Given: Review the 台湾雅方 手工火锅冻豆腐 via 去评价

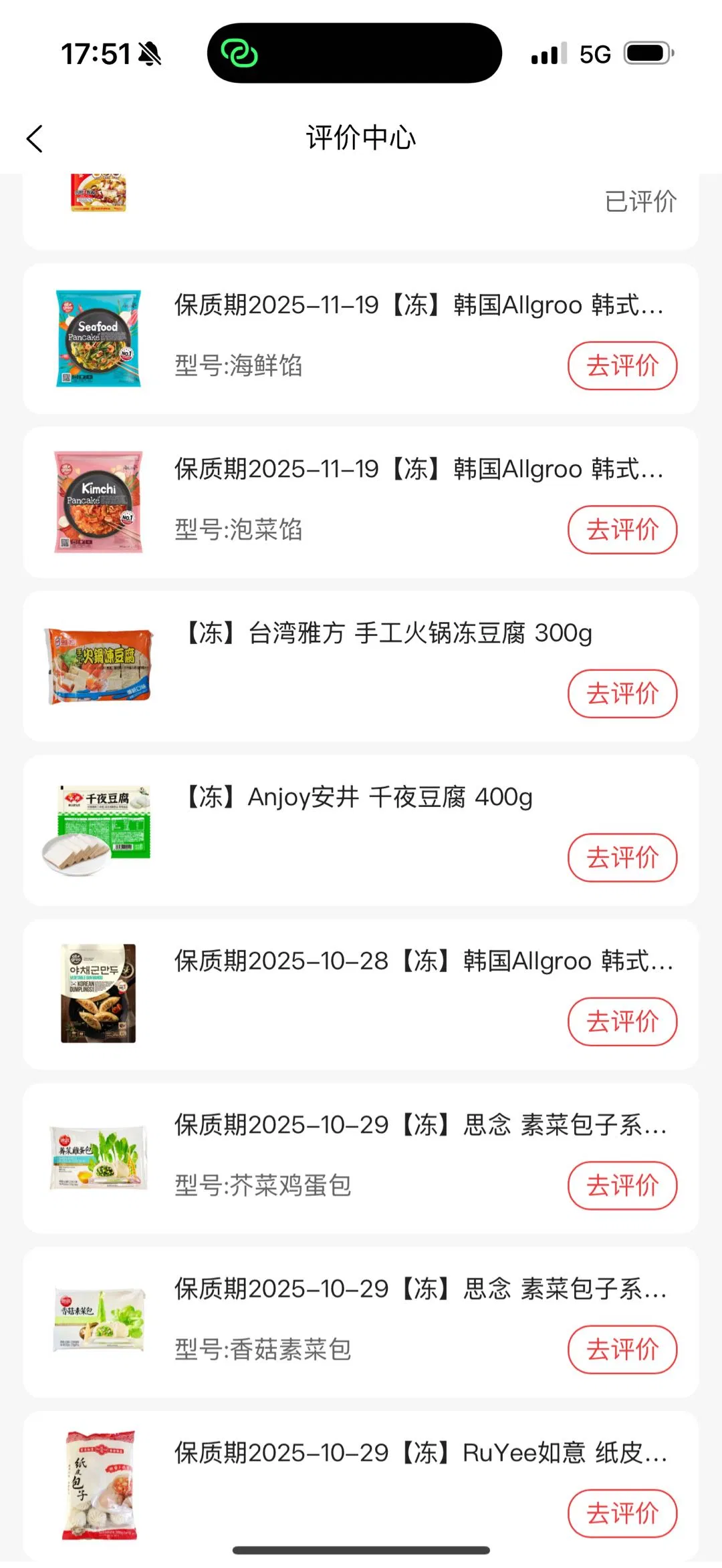Looking at the screenshot, I should 622,693.
